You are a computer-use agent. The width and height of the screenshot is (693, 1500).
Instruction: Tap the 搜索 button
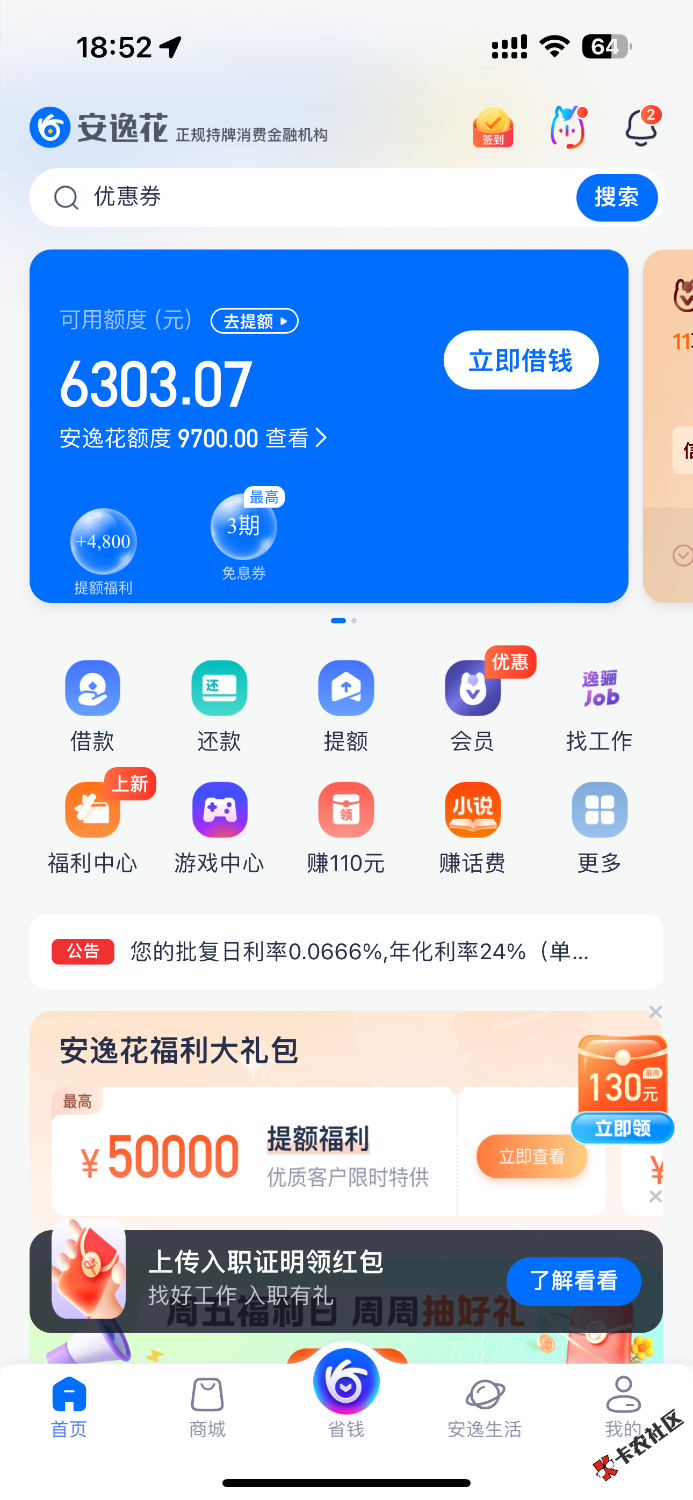(616, 197)
